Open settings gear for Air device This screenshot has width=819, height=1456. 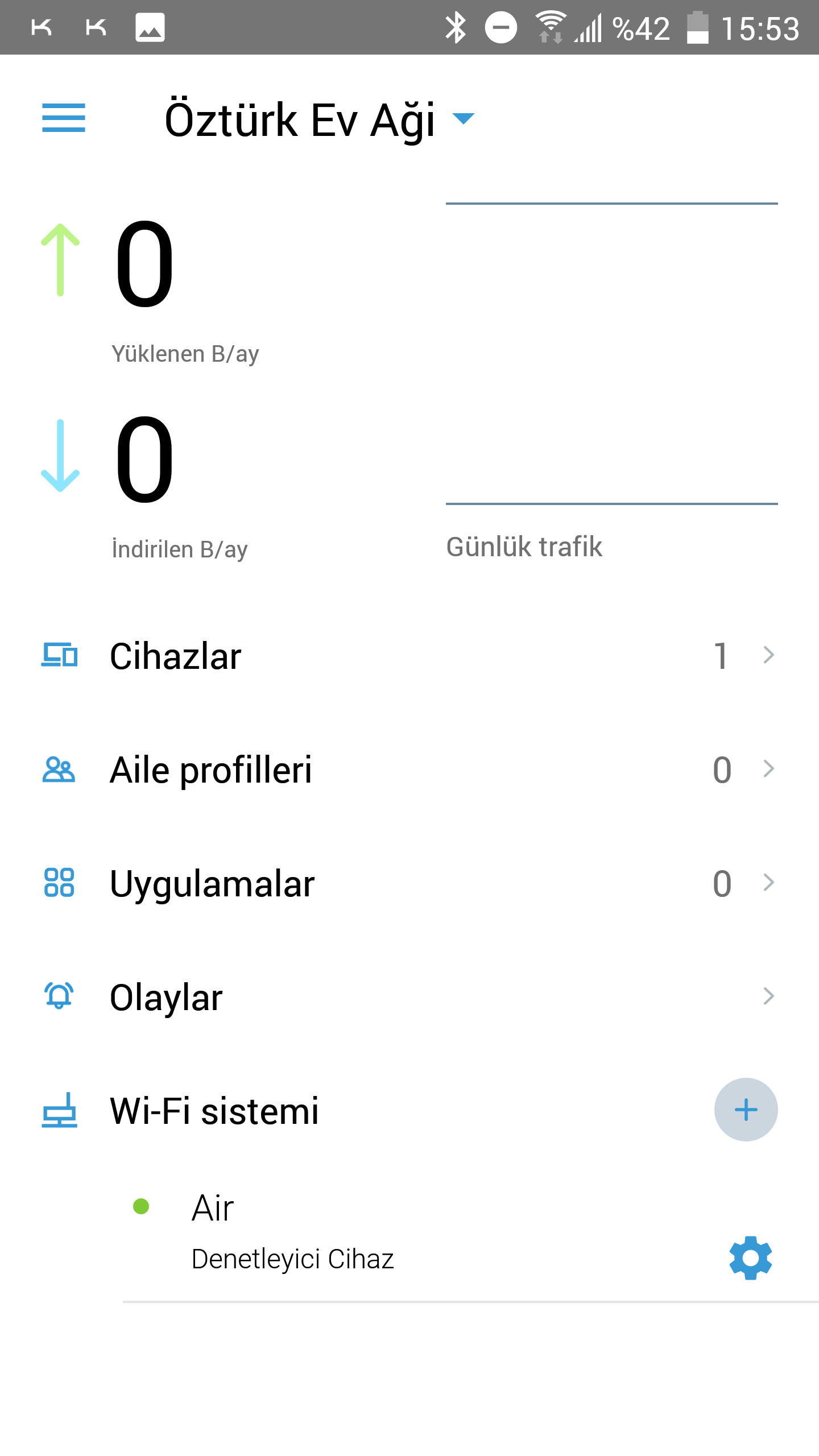(x=751, y=1258)
